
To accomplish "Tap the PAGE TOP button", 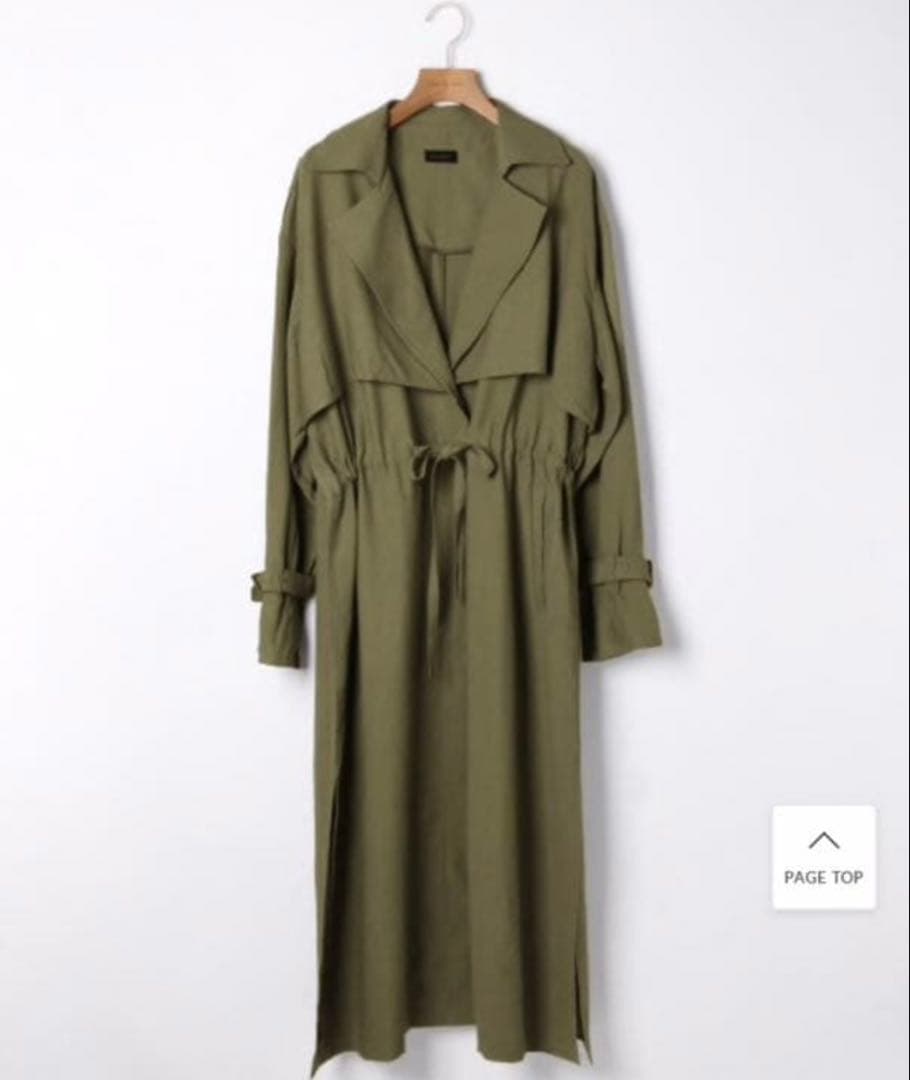I will (x=823, y=857).
